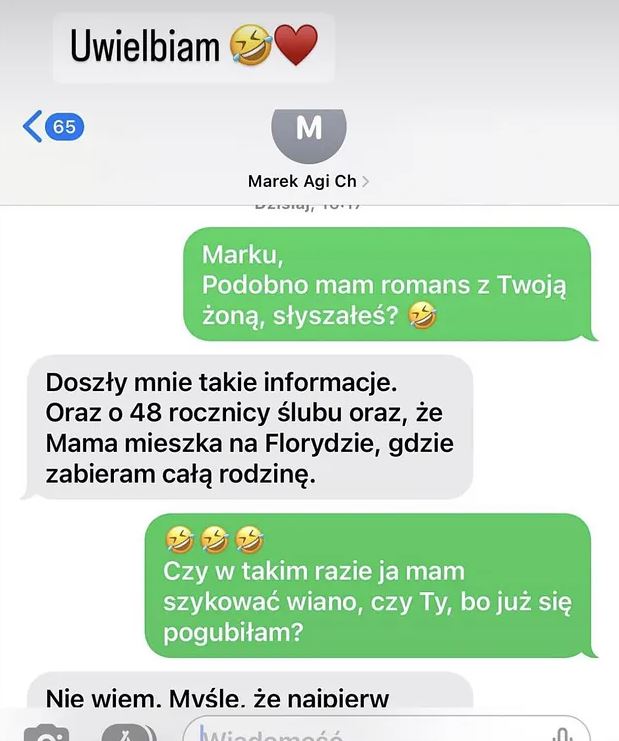
Task: Open the camera to attach a photo
Action: point(46,734)
